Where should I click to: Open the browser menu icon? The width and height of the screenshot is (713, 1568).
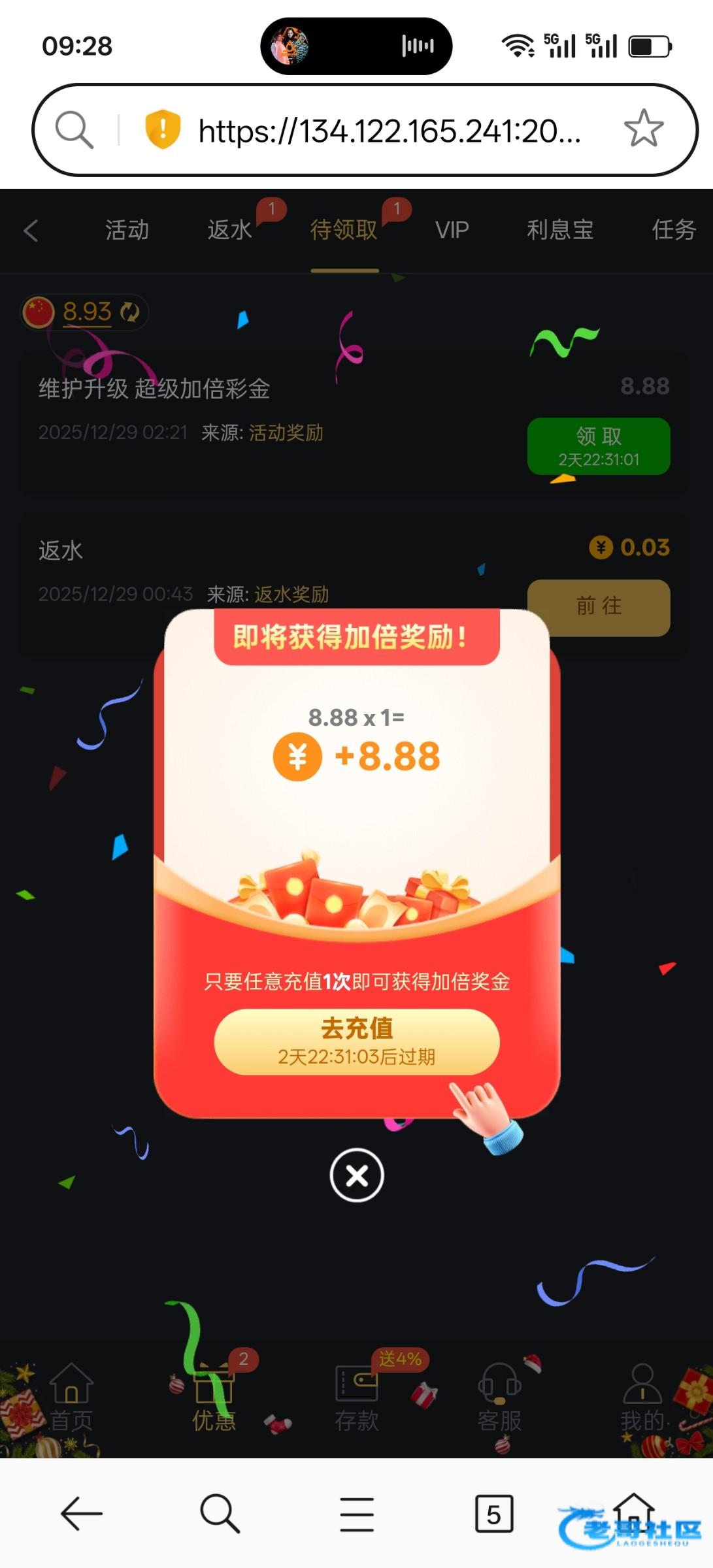[x=357, y=1513]
